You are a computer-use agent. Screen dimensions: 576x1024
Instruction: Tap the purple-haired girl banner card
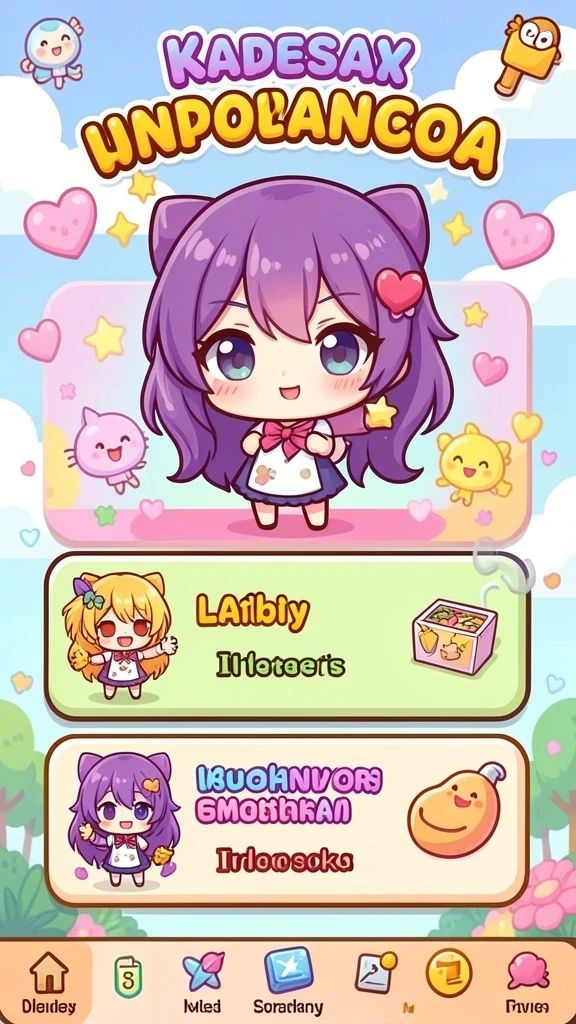[x=287, y=411]
